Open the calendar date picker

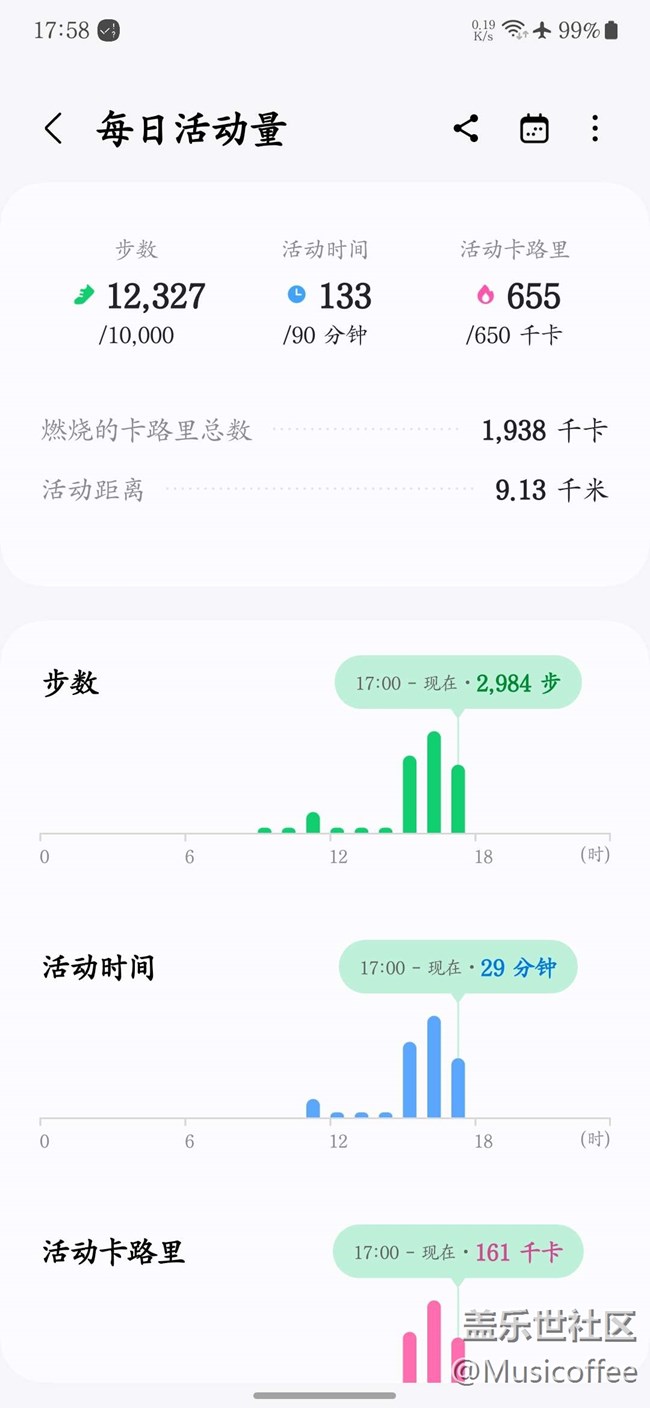tap(534, 129)
